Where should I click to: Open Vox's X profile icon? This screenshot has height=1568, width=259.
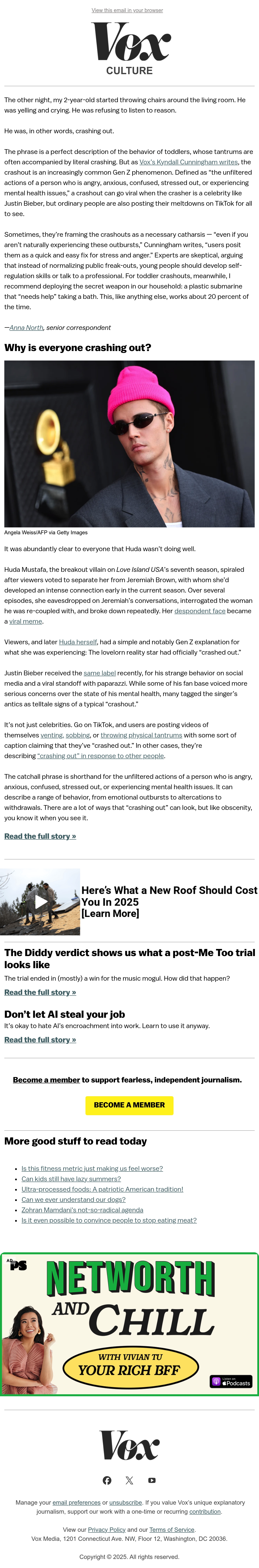[129, 1480]
